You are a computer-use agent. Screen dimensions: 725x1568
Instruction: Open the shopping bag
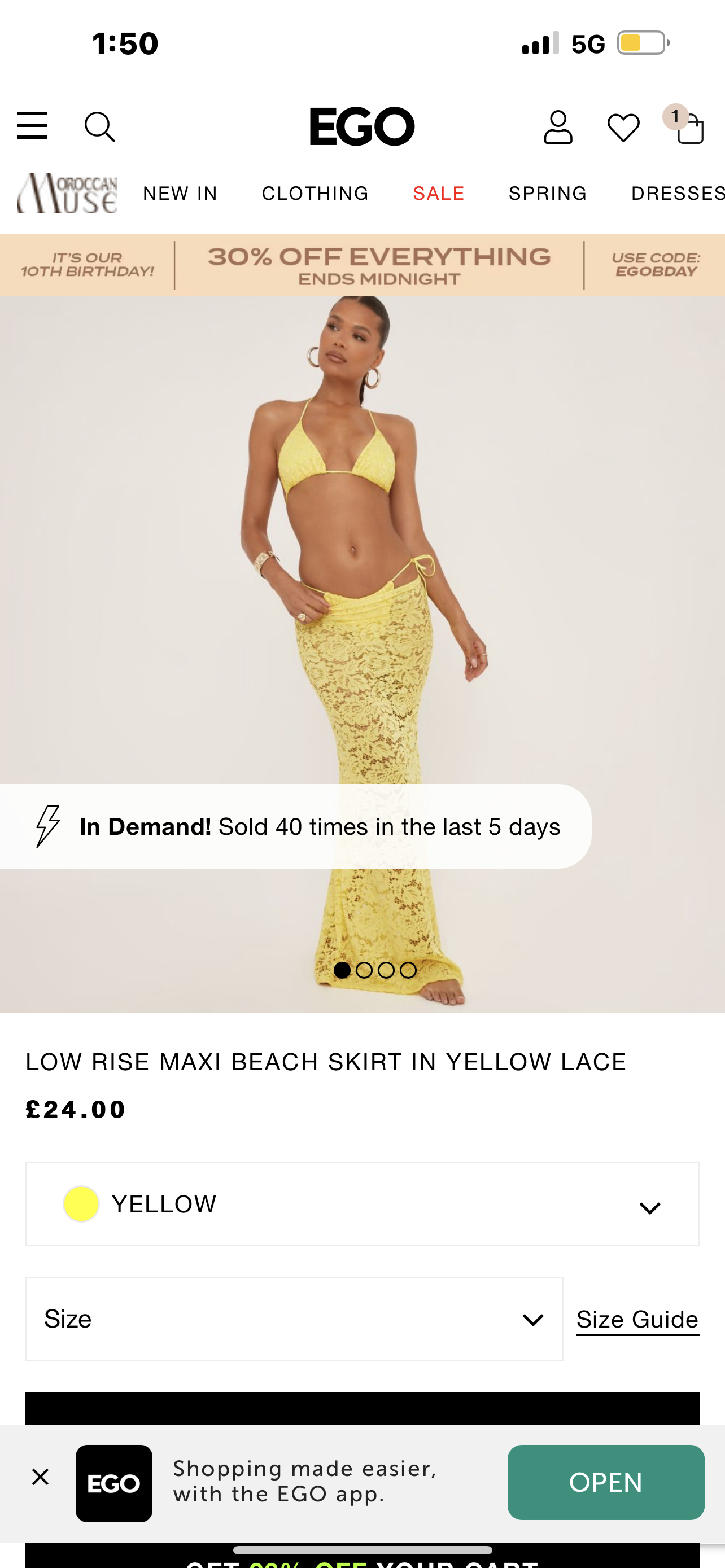689,128
